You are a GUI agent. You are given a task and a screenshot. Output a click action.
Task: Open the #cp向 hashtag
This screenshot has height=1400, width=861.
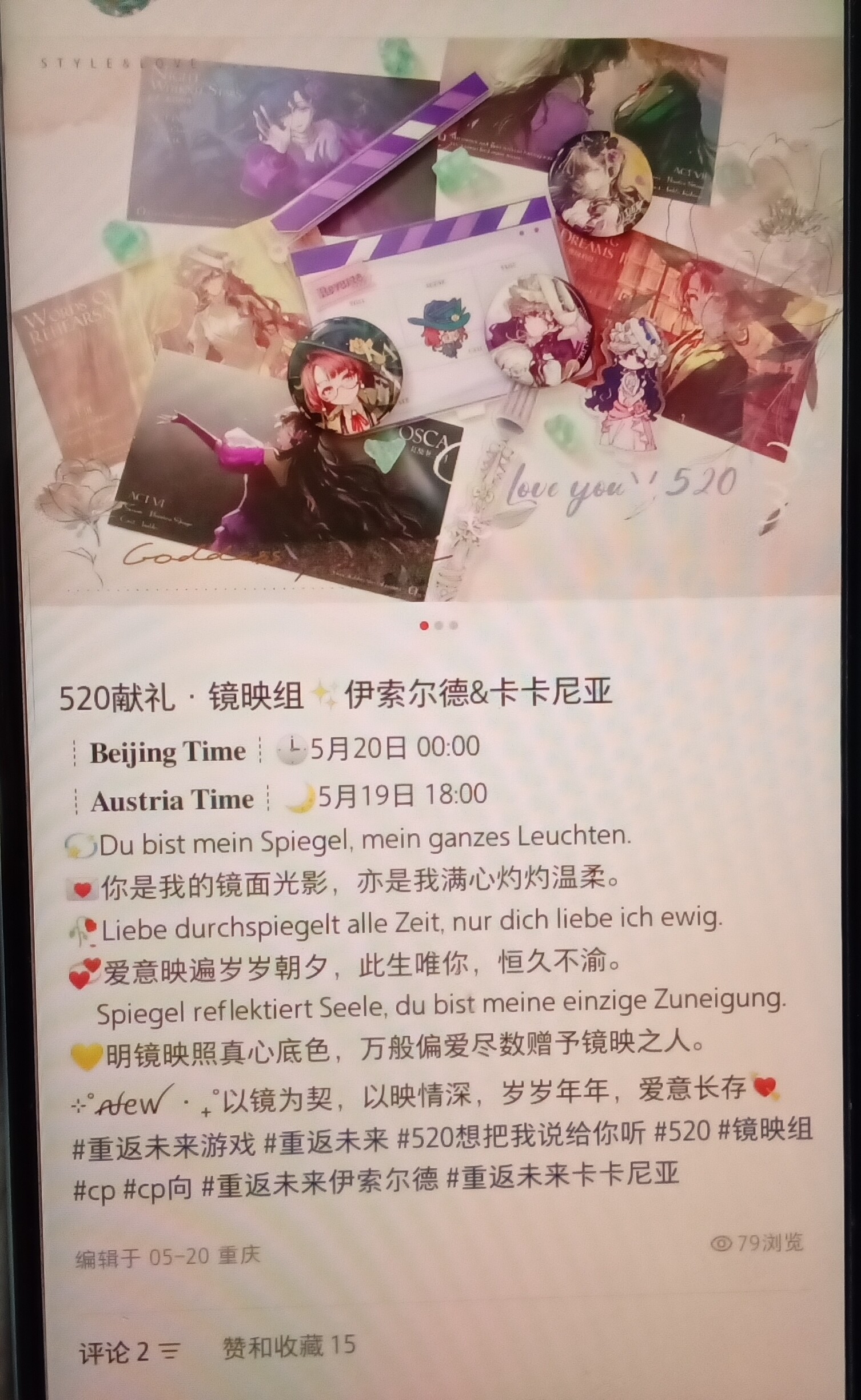pos(157,1175)
